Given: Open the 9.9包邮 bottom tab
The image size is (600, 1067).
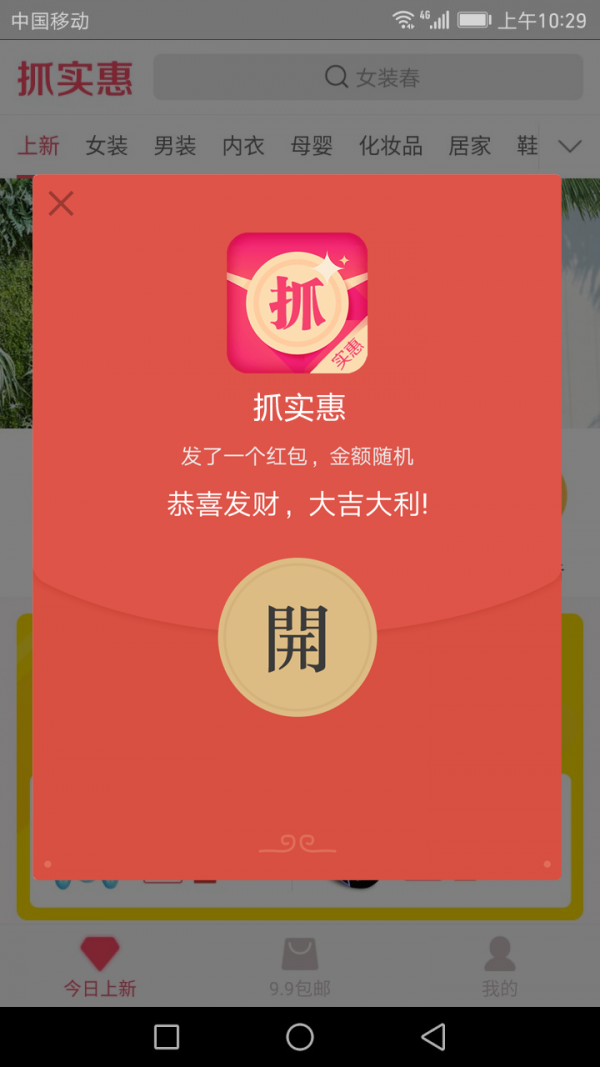Looking at the screenshot, I should (x=300, y=967).
